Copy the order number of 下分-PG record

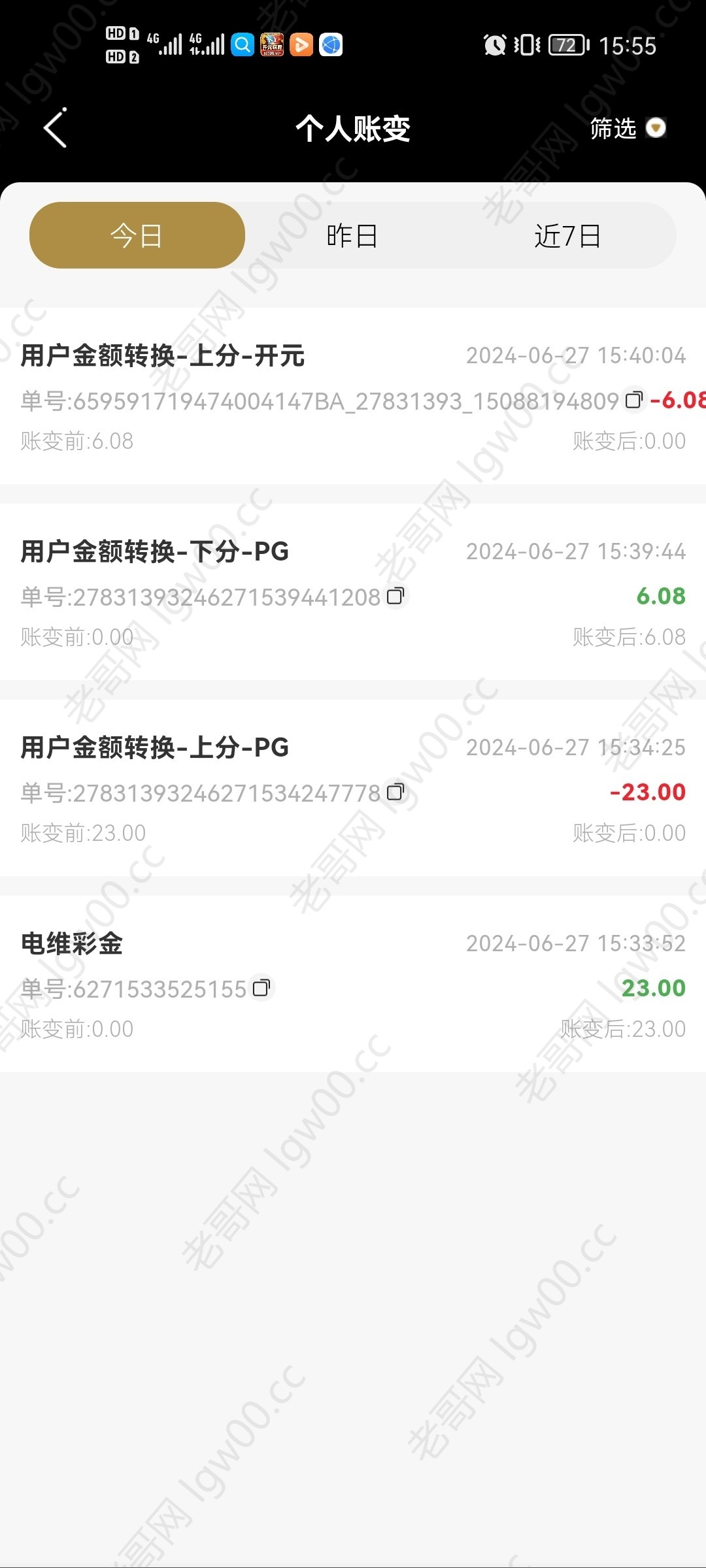coord(395,596)
